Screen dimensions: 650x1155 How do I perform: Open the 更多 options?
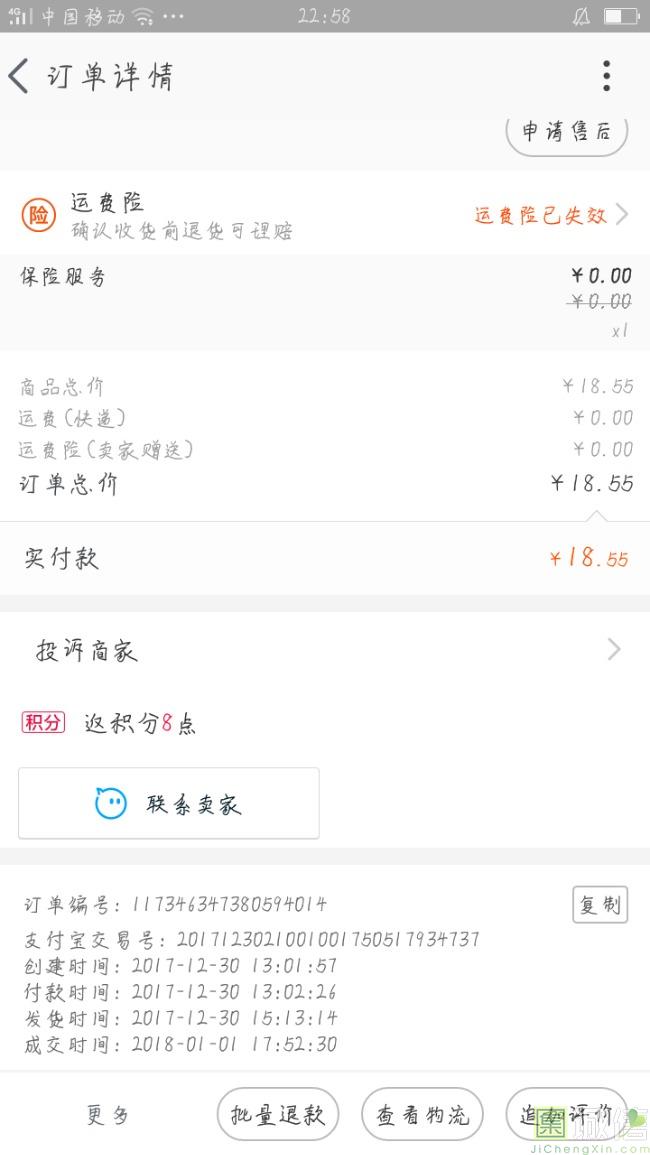(x=108, y=1115)
